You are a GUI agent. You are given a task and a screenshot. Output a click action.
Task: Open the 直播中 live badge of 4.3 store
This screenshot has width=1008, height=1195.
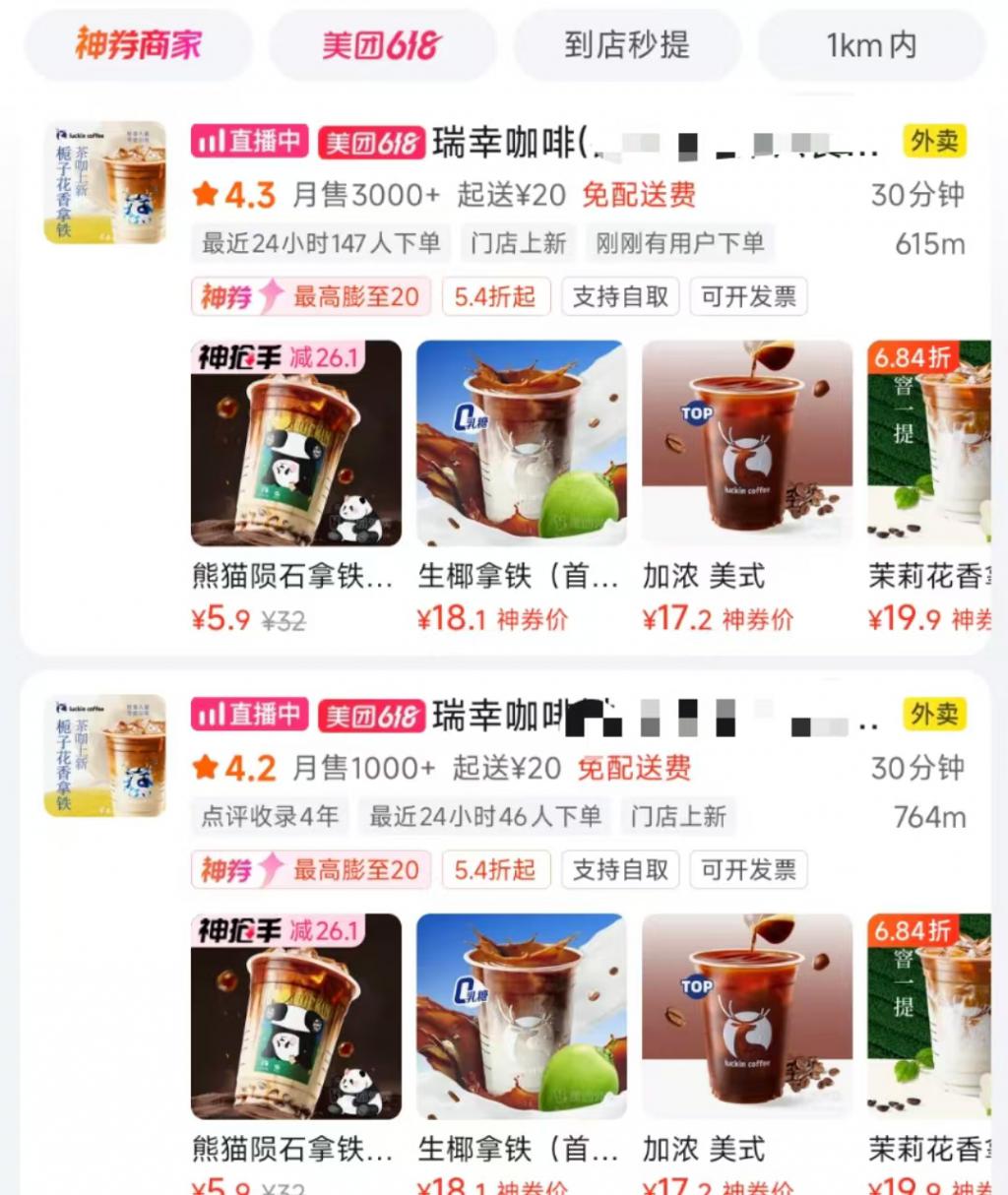pyautogui.click(x=250, y=142)
